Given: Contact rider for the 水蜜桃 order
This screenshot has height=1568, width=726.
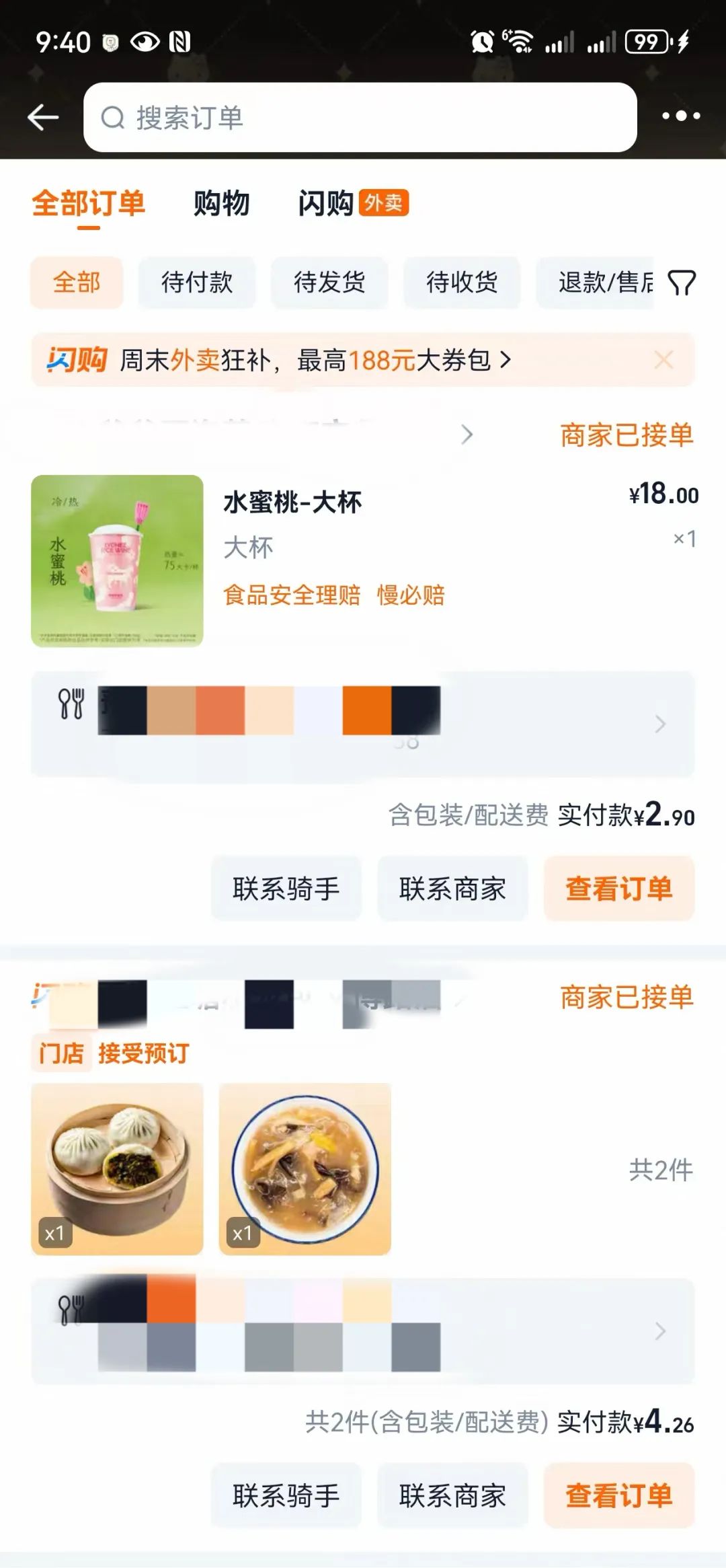Looking at the screenshot, I should pos(286,889).
